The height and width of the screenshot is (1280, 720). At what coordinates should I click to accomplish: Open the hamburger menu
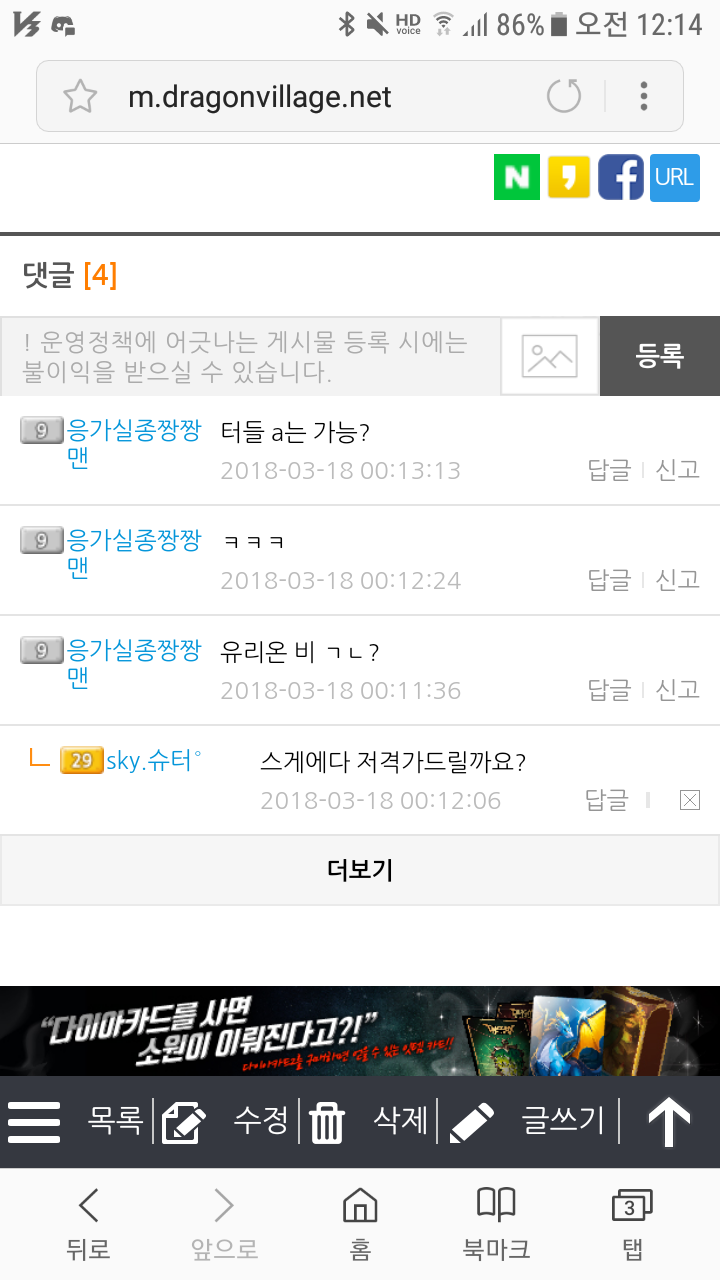point(34,1122)
